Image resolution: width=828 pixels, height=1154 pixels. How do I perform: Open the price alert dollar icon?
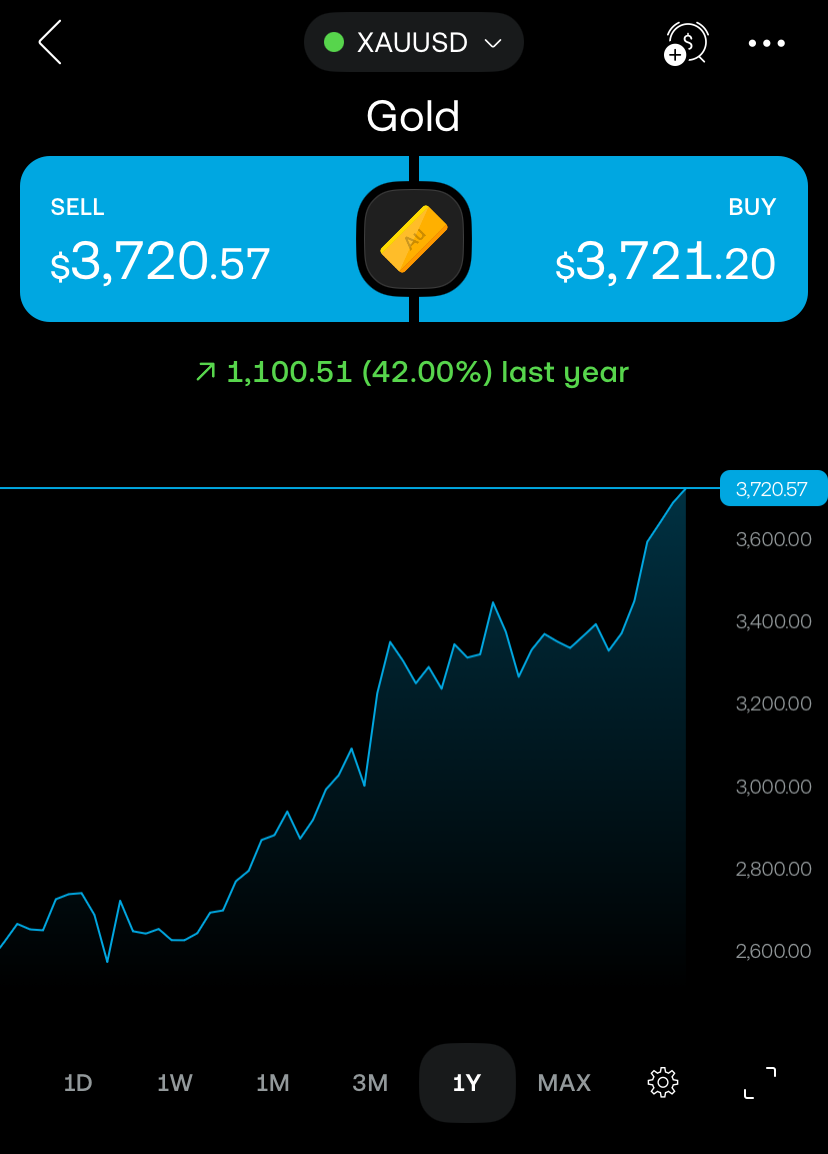[x=686, y=43]
